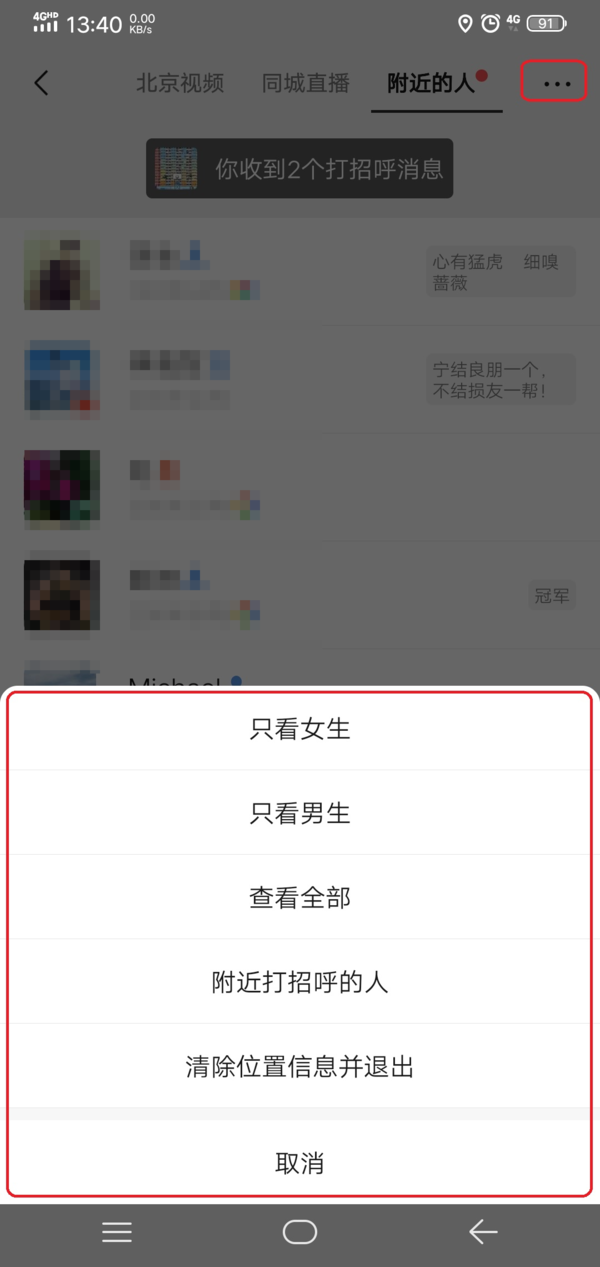Select the 附近的人 tab
This screenshot has height=1267, width=600.
click(x=431, y=84)
